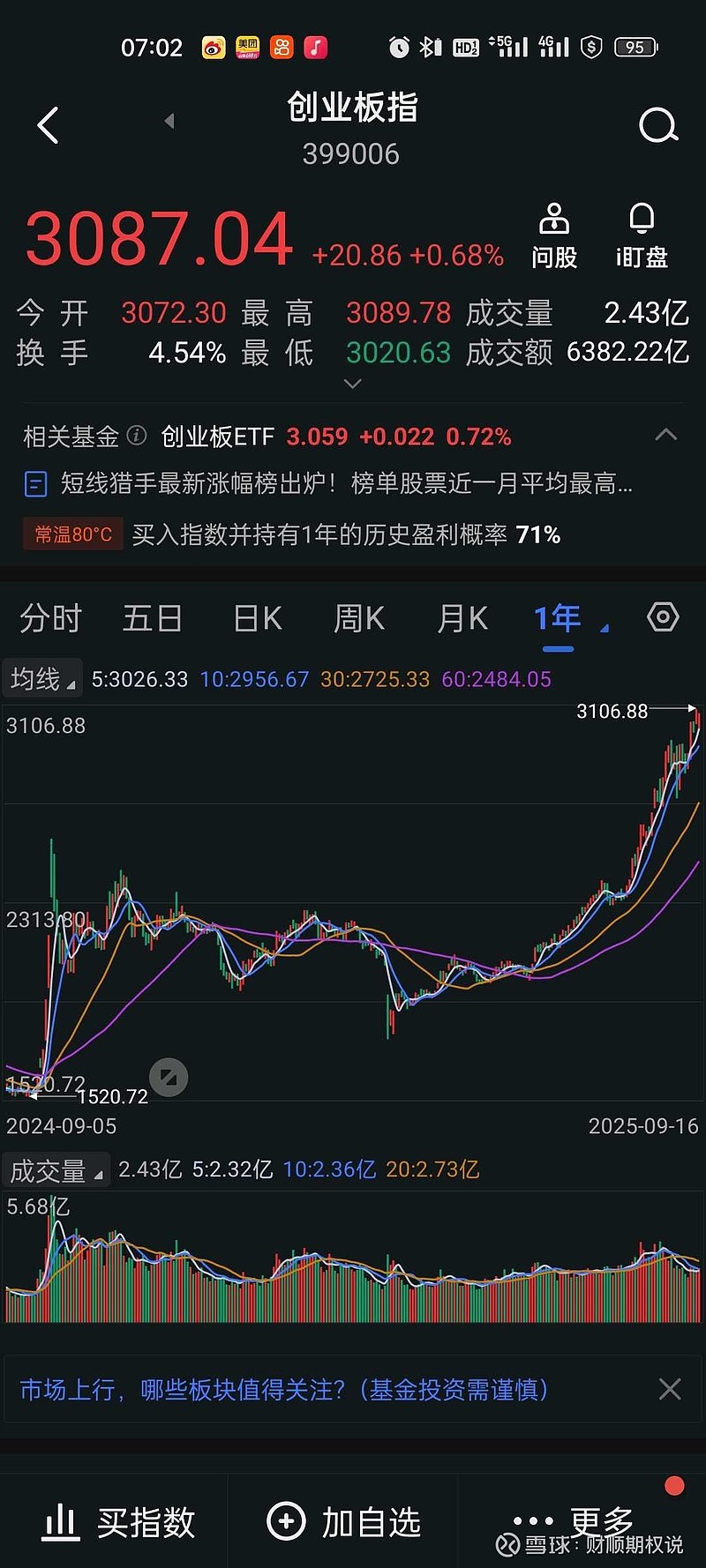Open the 成交量 indicator selector
Image resolution: width=706 pixels, height=1568 pixels.
pos(55,1170)
